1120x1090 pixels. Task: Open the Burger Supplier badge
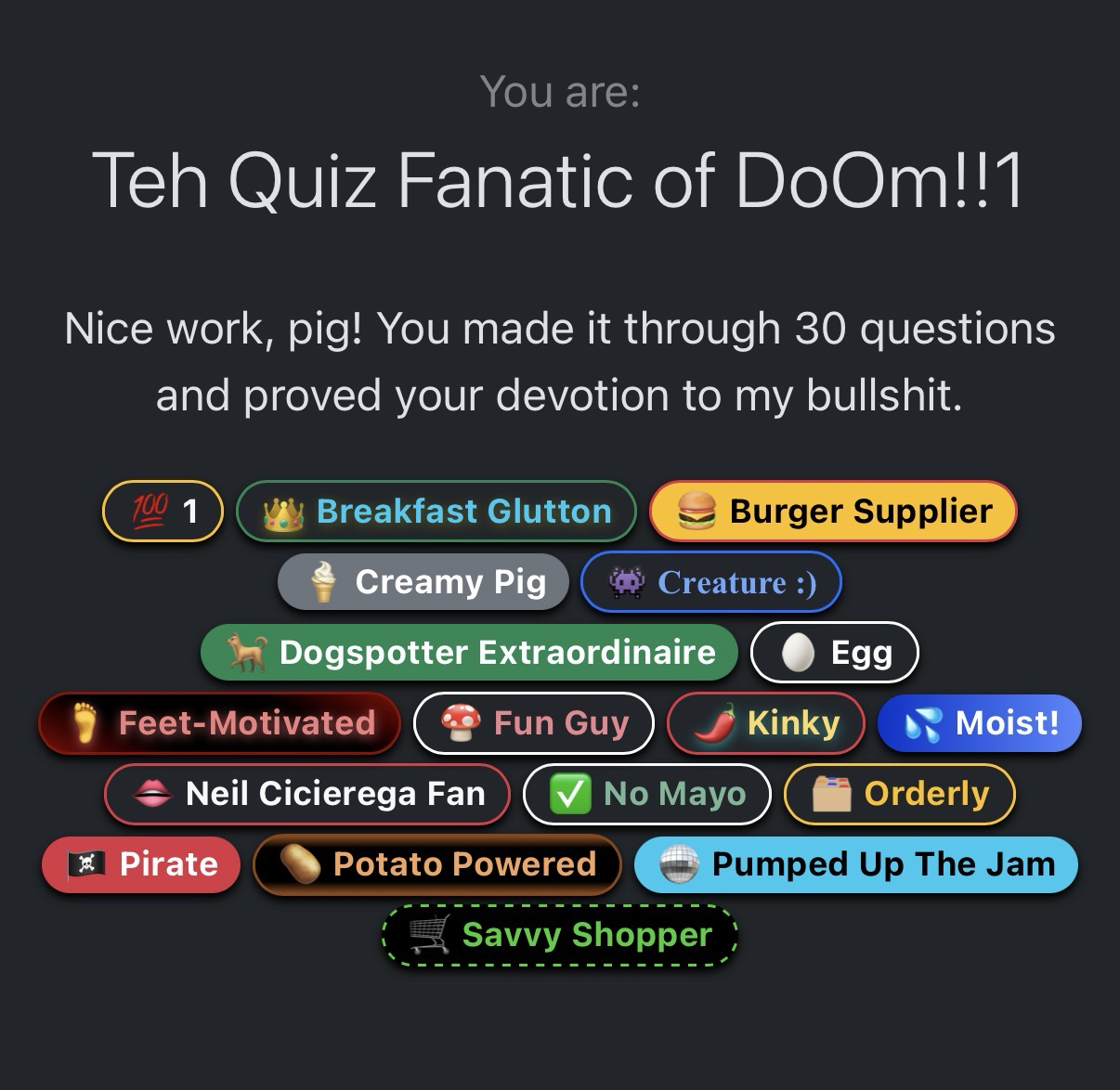click(833, 512)
